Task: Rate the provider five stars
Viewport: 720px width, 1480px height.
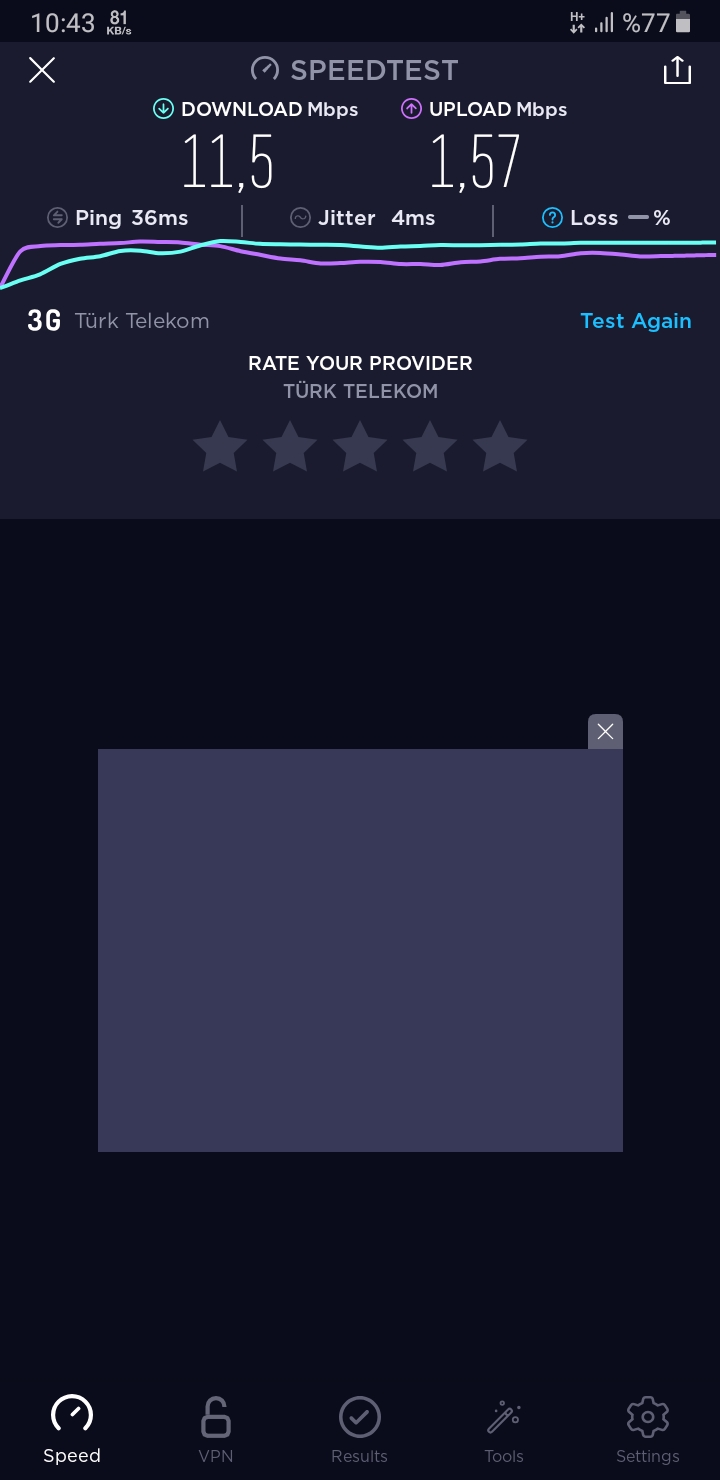Action: click(499, 446)
